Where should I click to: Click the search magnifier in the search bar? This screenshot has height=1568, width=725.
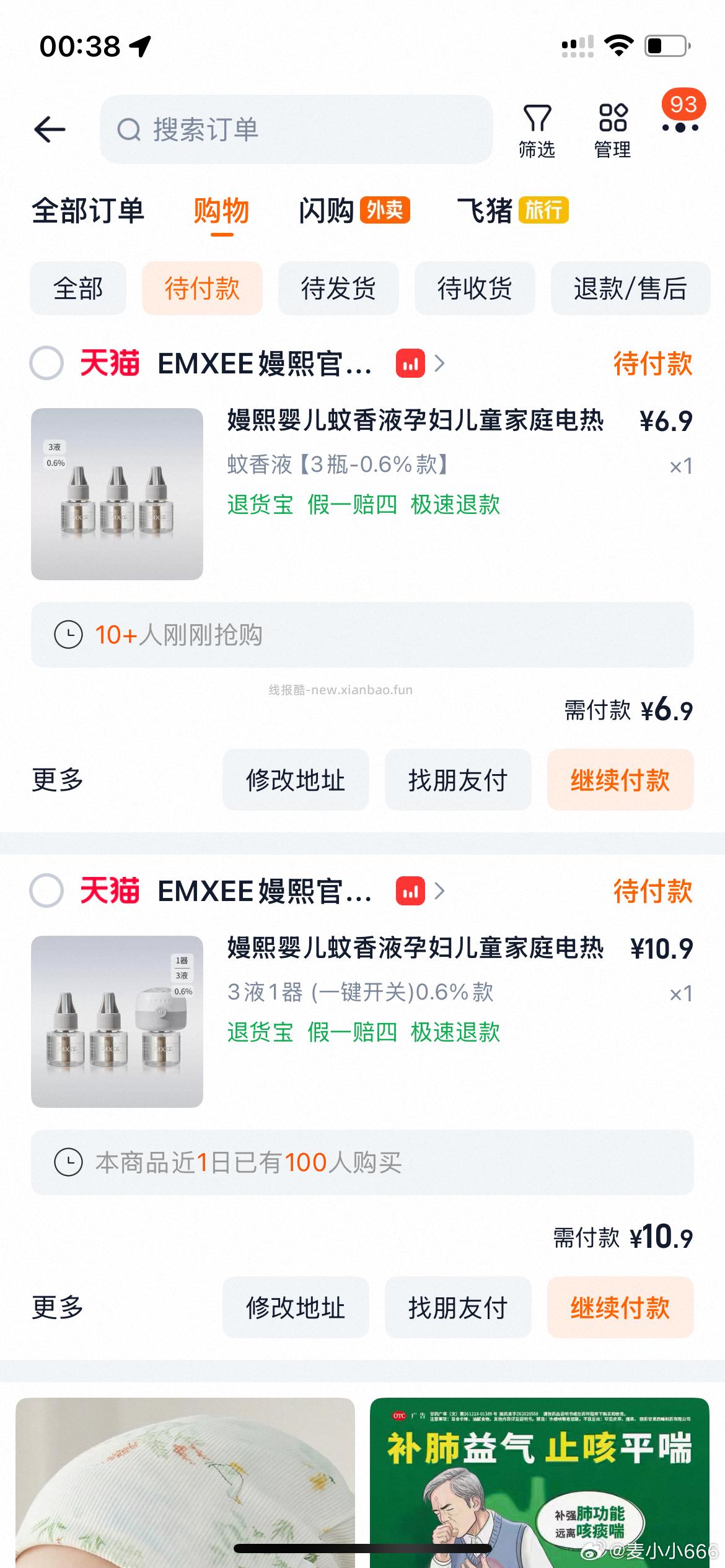pos(128,130)
